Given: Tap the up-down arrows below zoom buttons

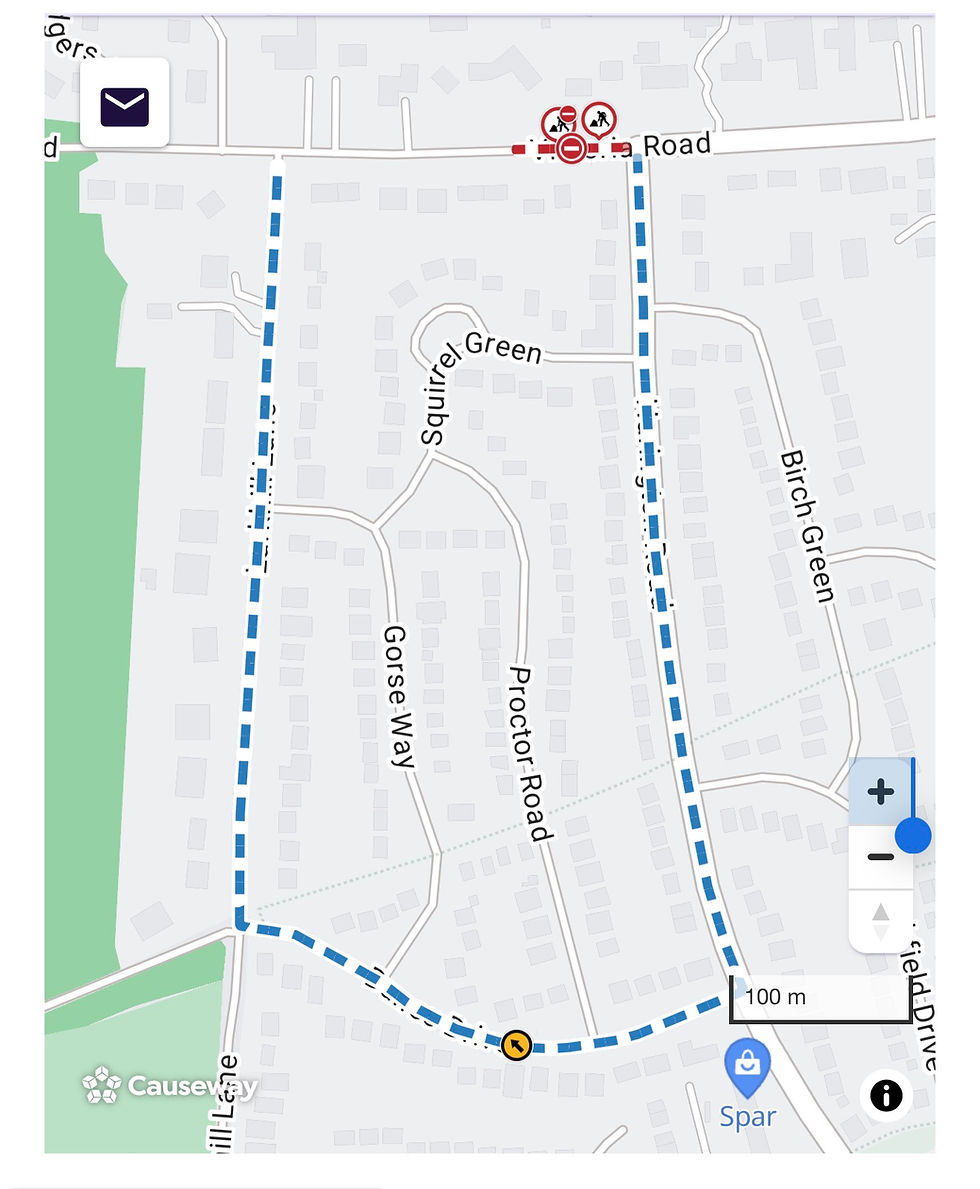Looking at the screenshot, I should coord(880,921).
